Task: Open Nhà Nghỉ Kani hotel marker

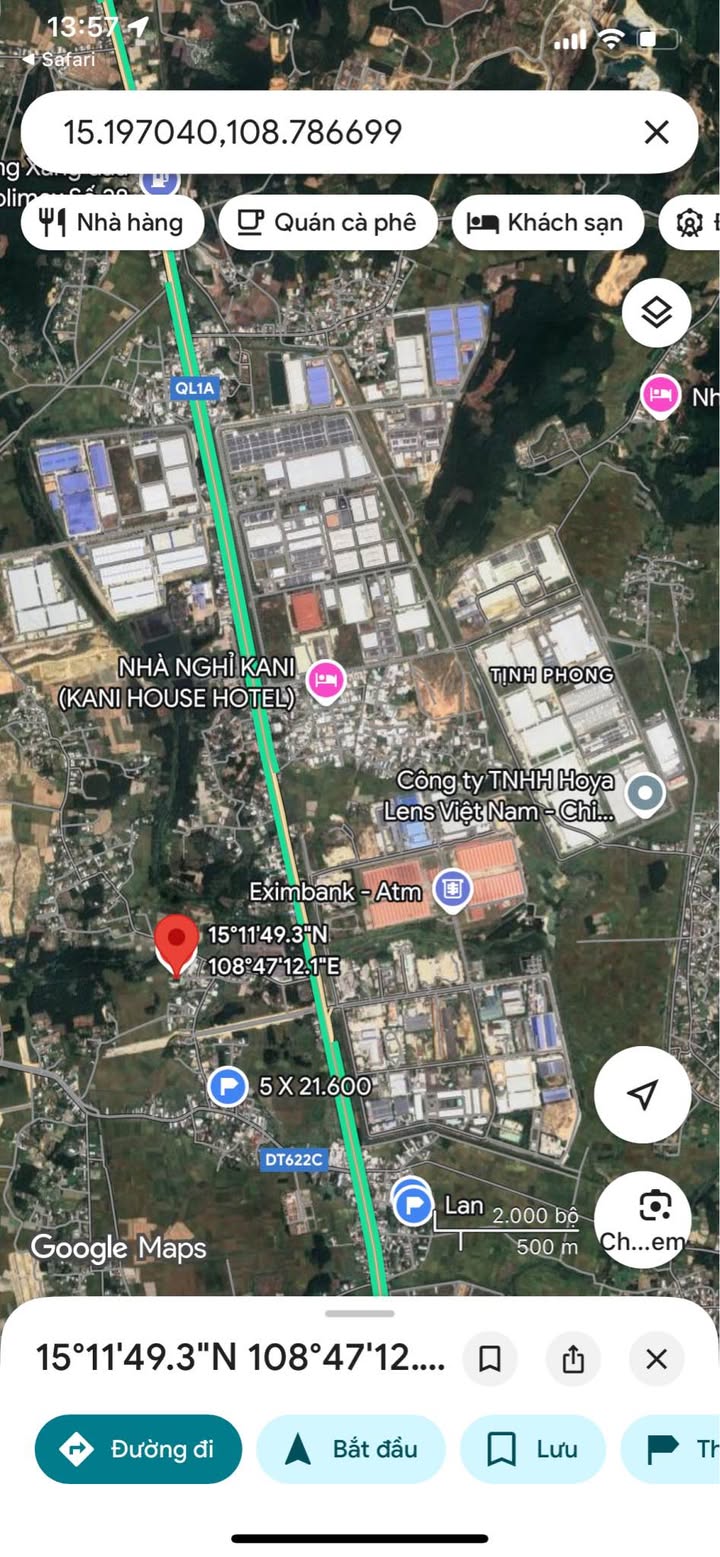Action: click(x=327, y=681)
